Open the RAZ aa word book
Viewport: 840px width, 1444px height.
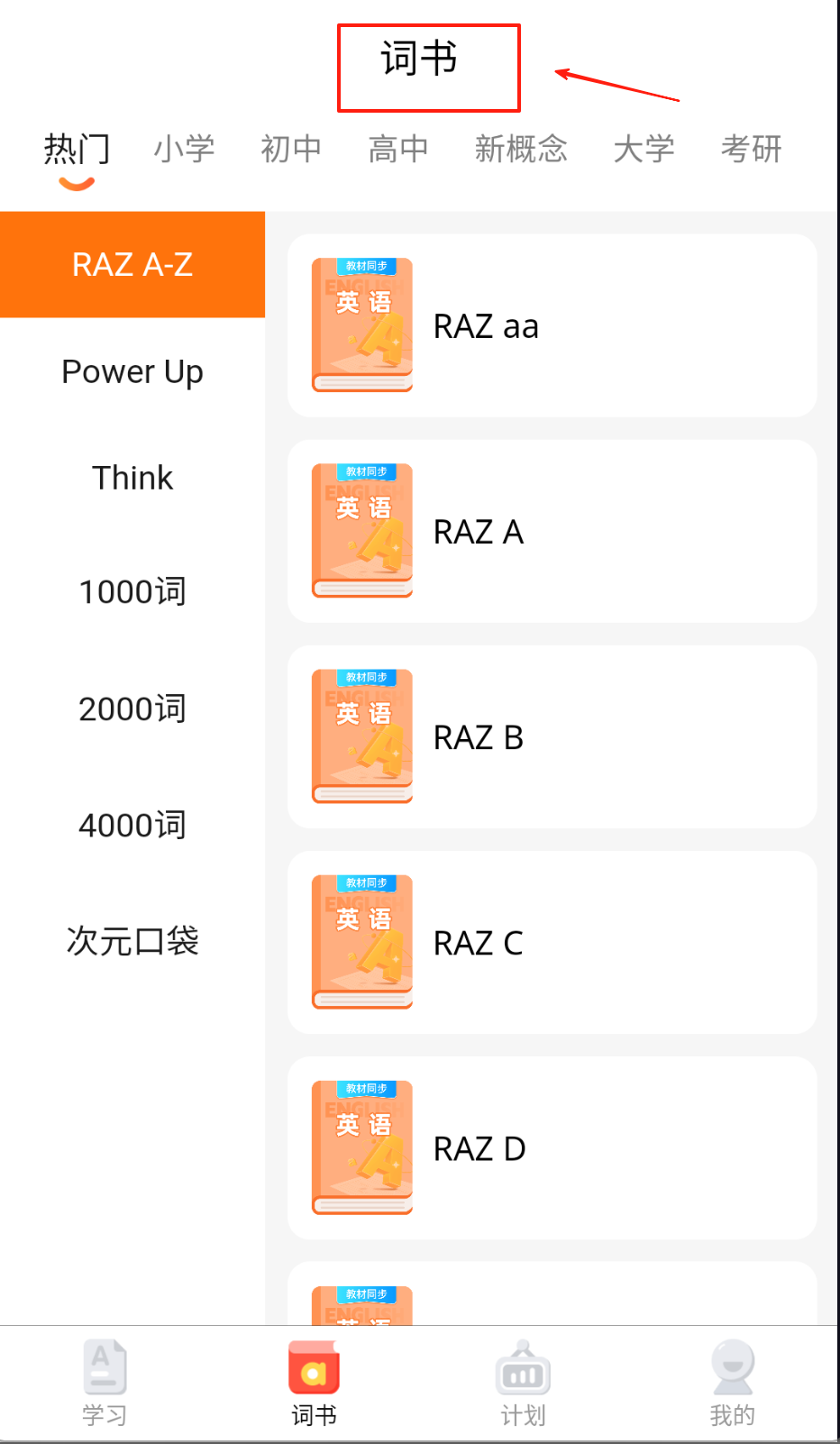tap(552, 325)
